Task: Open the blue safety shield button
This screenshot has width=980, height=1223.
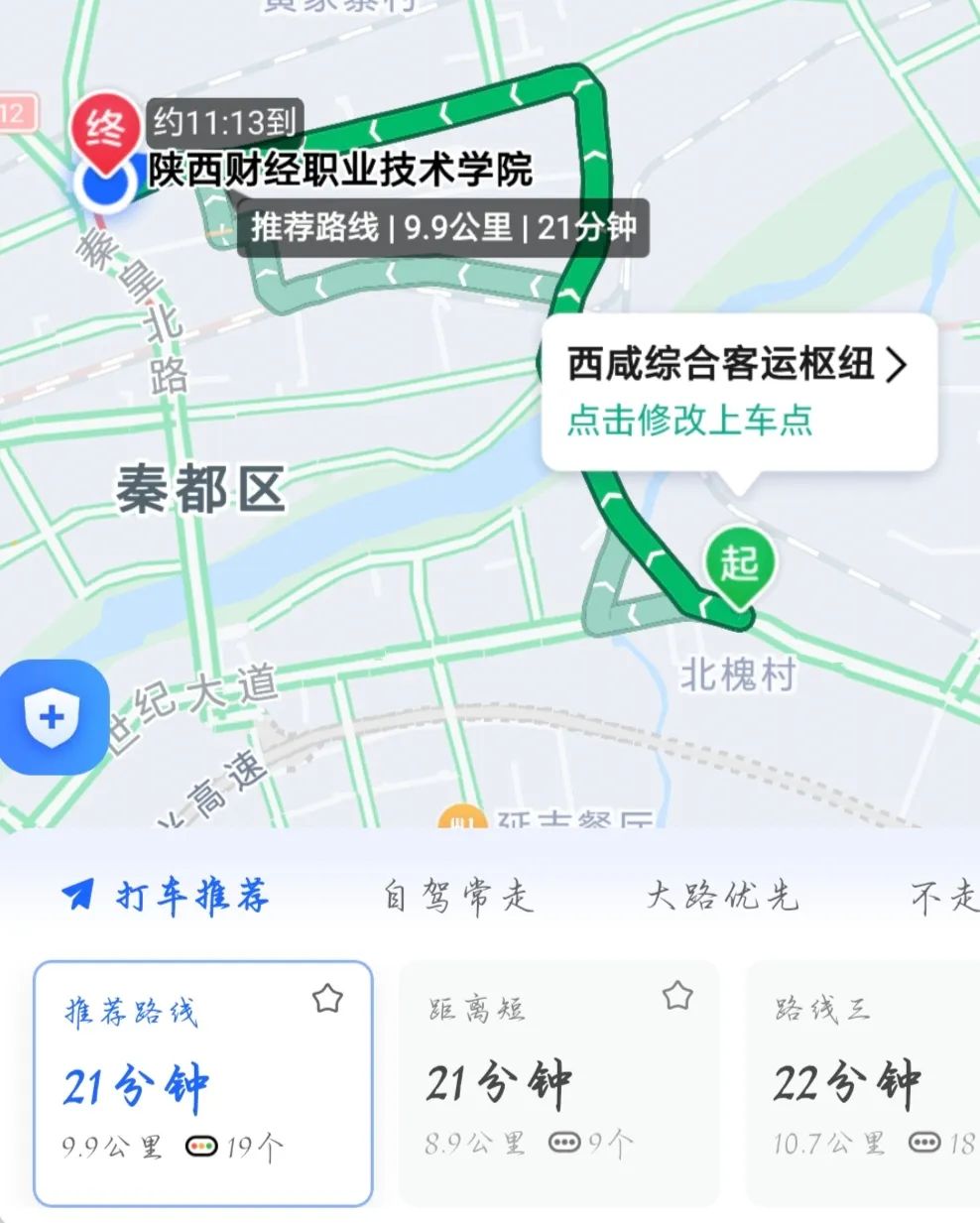Action: pyautogui.click(x=53, y=716)
